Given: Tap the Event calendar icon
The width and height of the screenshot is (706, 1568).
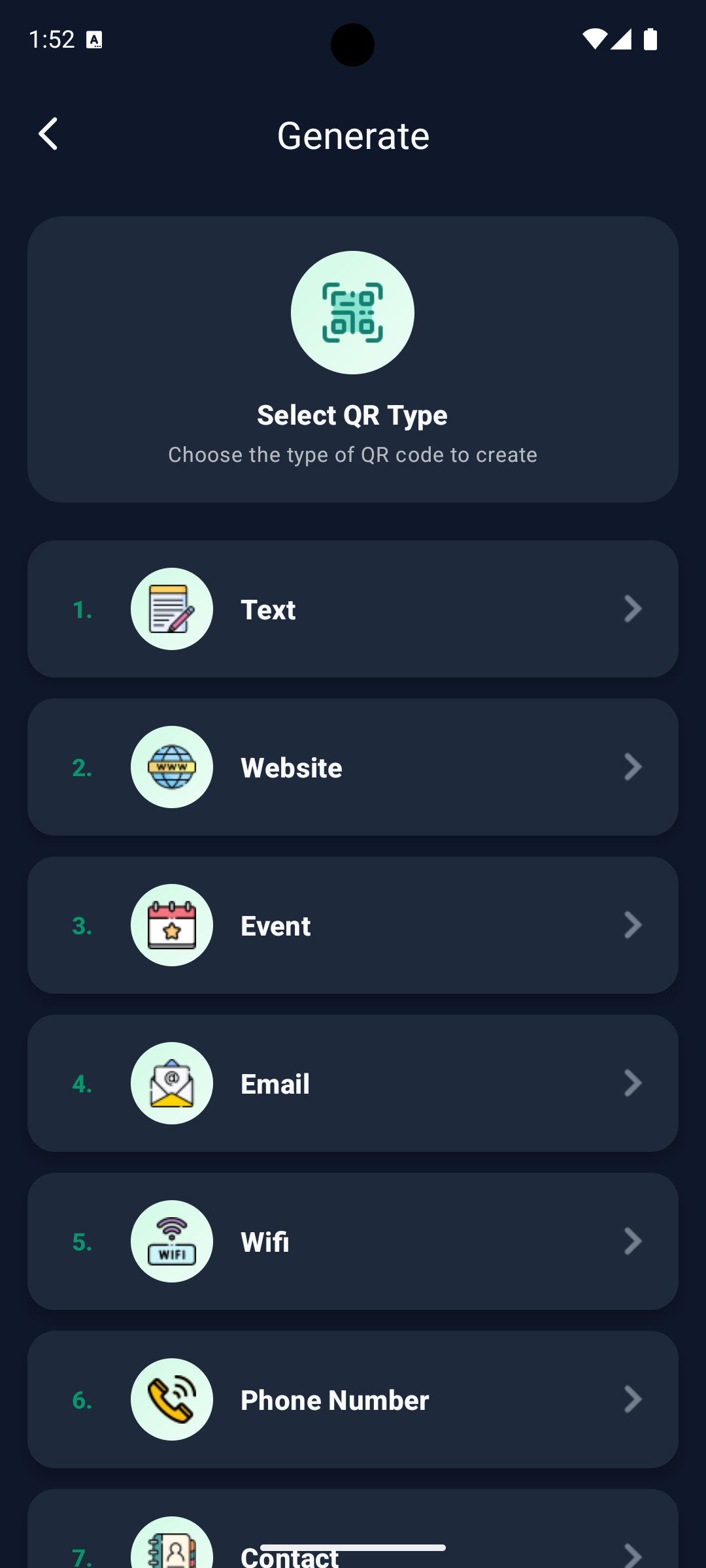Looking at the screenshot, I should pos(171,925).
